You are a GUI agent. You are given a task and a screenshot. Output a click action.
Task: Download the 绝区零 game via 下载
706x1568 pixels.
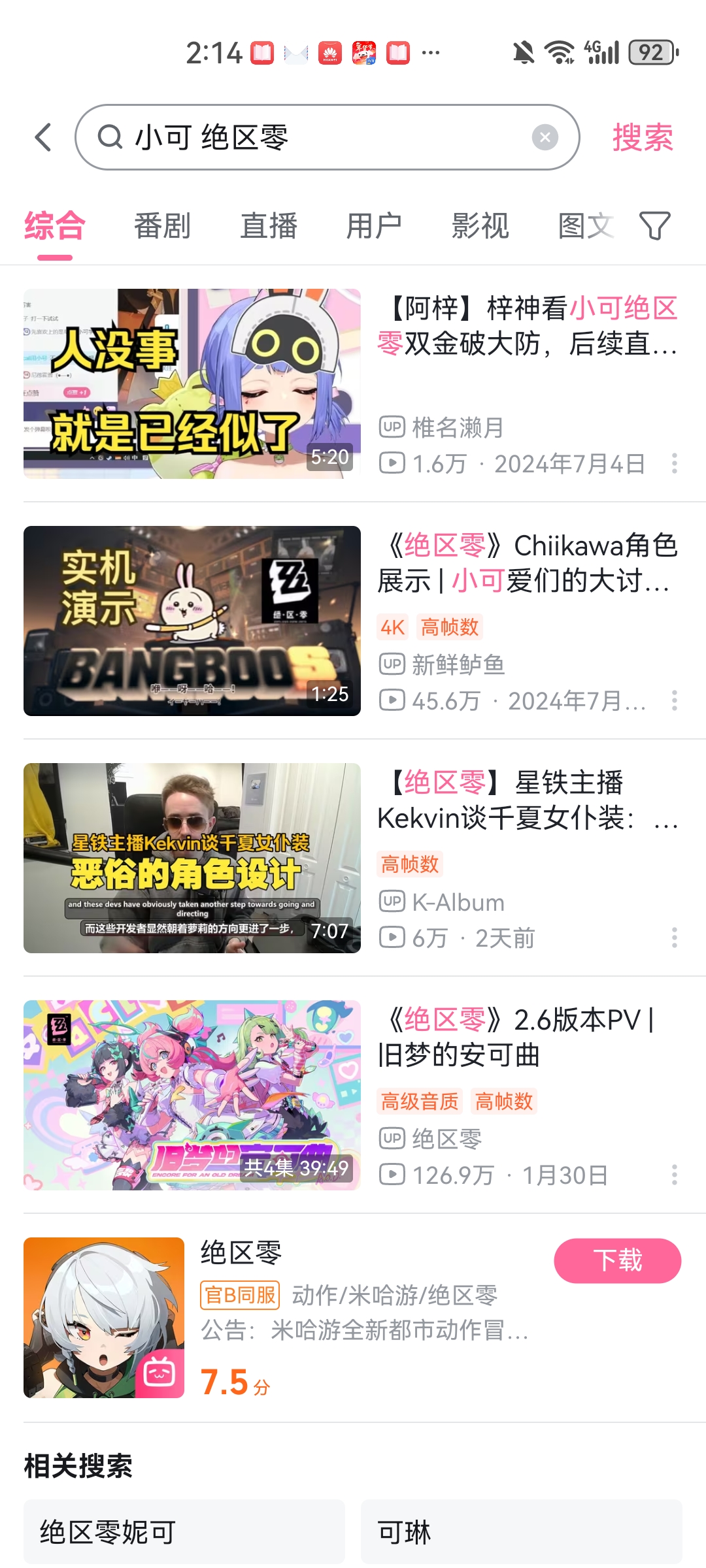click(x=617, y=1260)
